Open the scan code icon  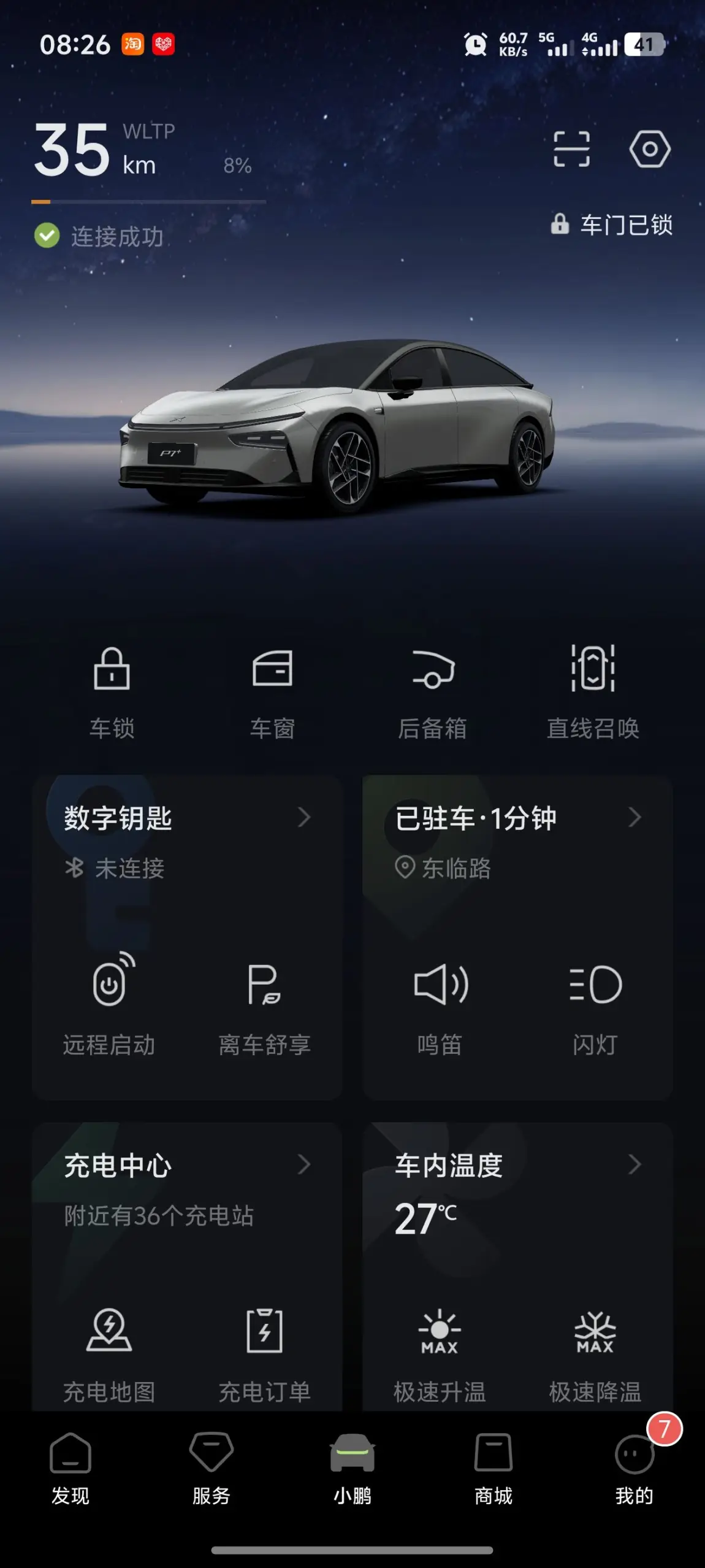click(x=571, y=149)
